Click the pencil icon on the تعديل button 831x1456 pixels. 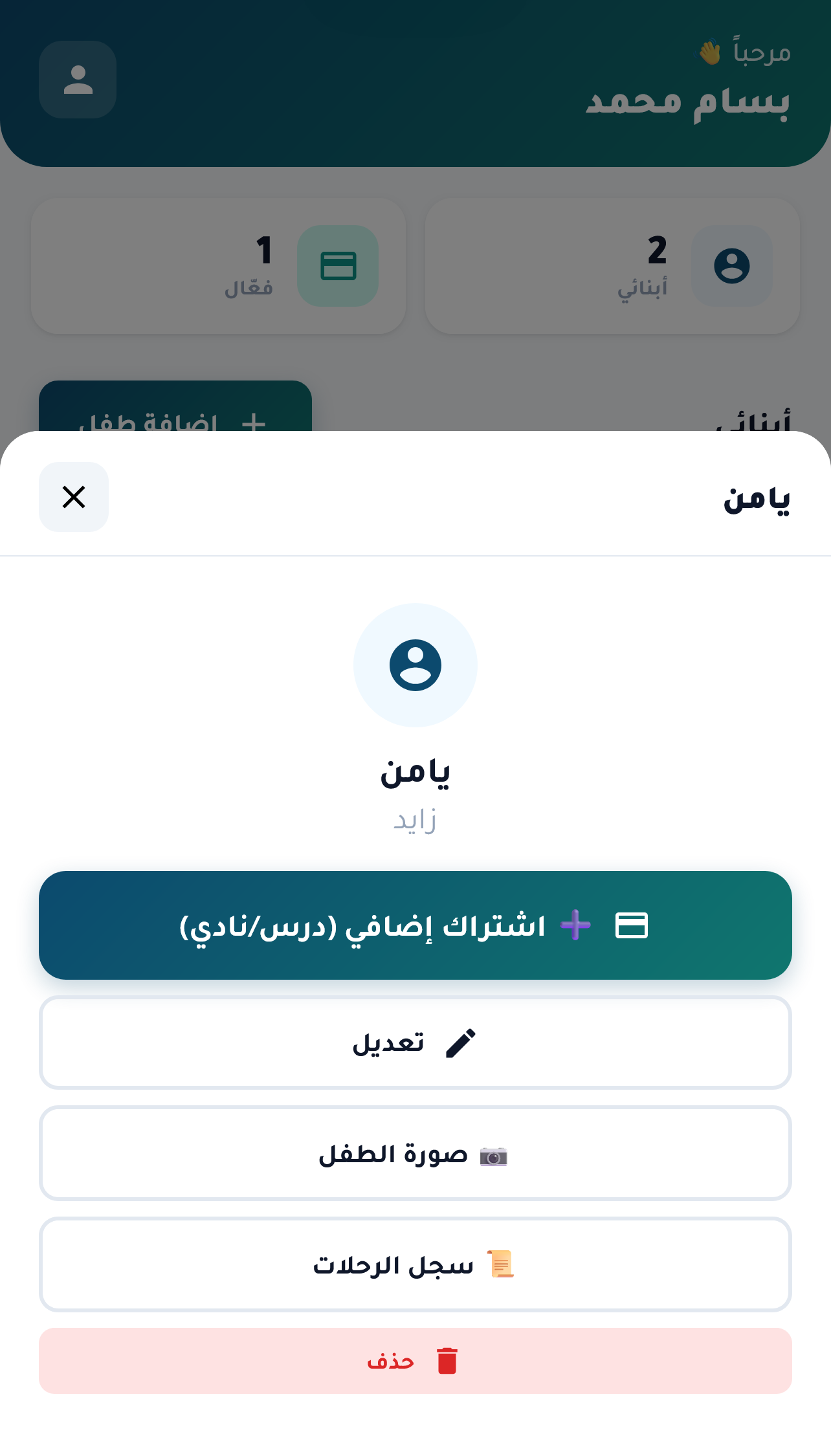point(461,1042)
